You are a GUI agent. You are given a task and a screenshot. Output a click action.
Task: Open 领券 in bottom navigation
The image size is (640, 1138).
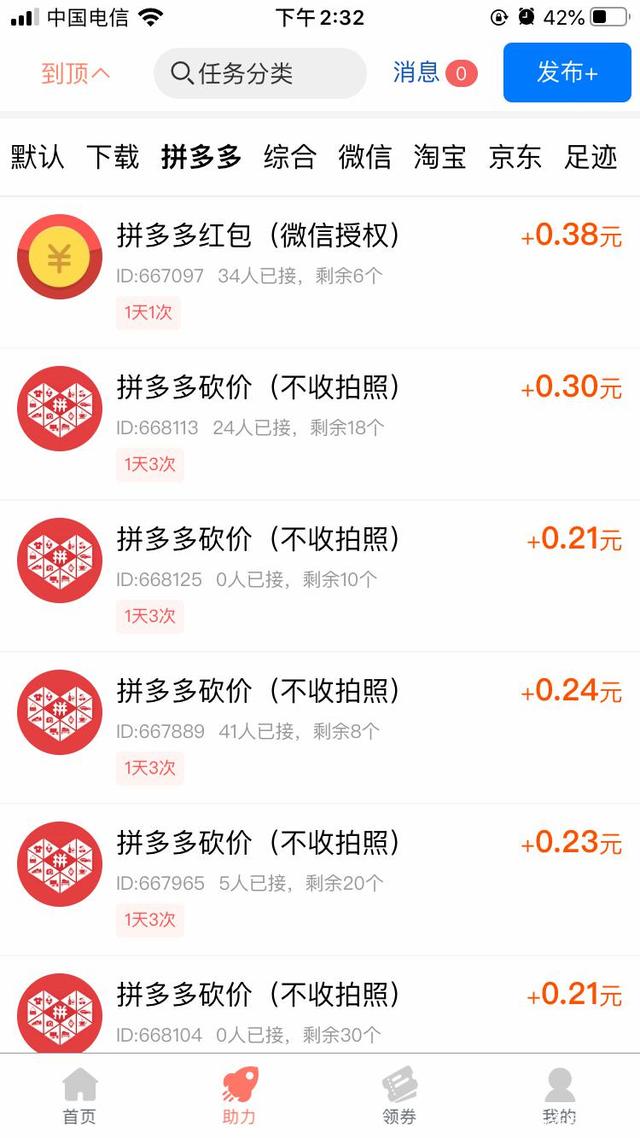coord(399,1096)
